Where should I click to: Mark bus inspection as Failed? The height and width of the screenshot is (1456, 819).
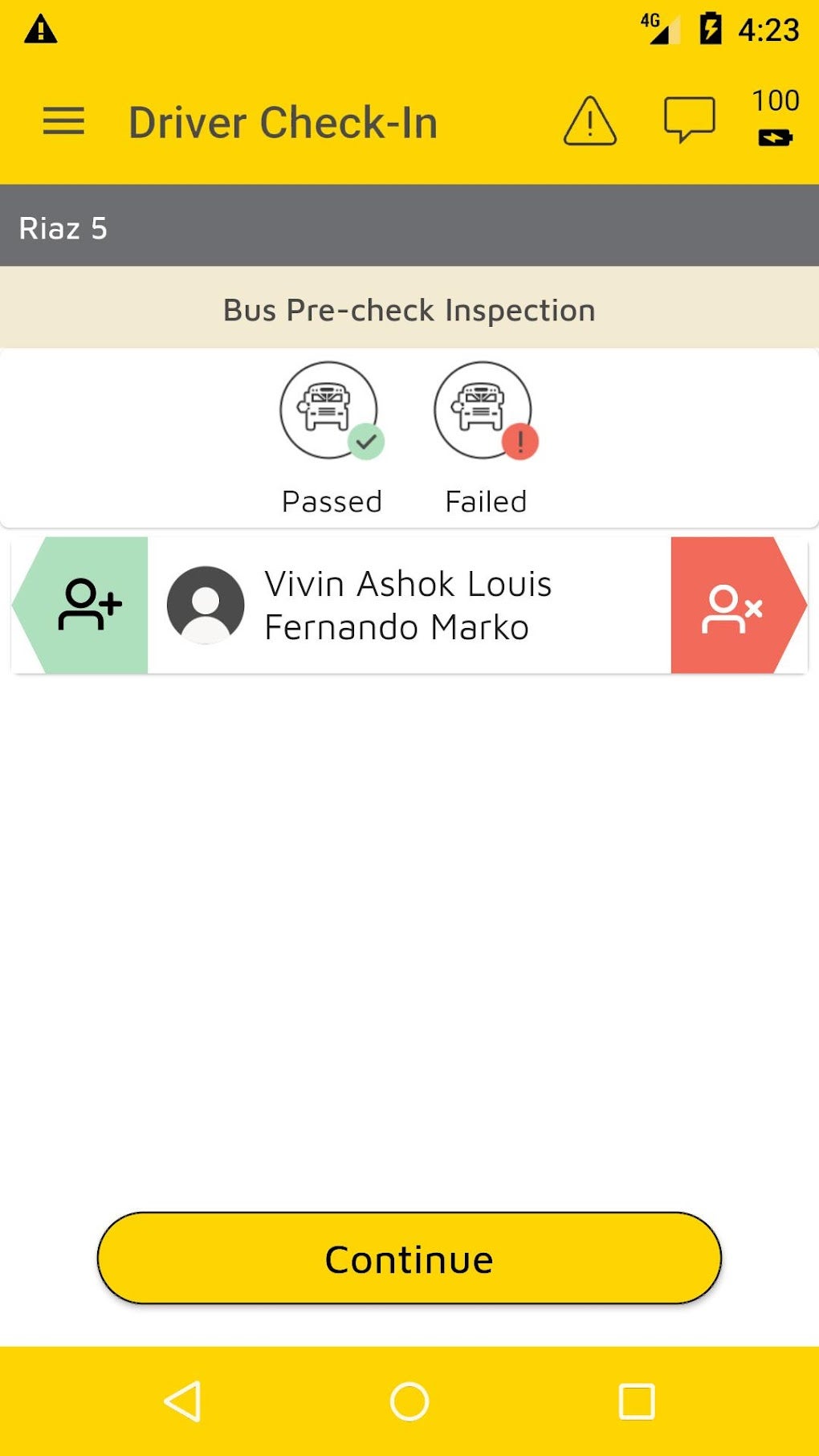point(484,411)
